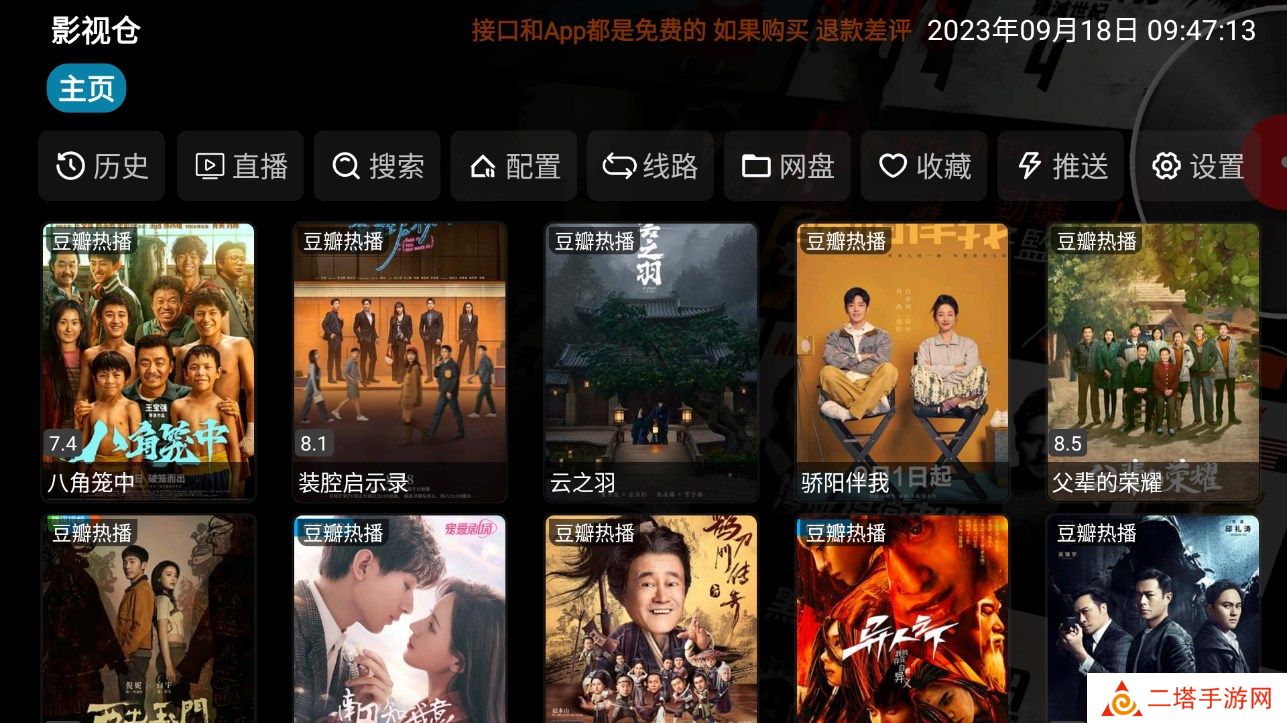Open the 云之羽 show card
1287x723 pixels.
pos(651,360)
